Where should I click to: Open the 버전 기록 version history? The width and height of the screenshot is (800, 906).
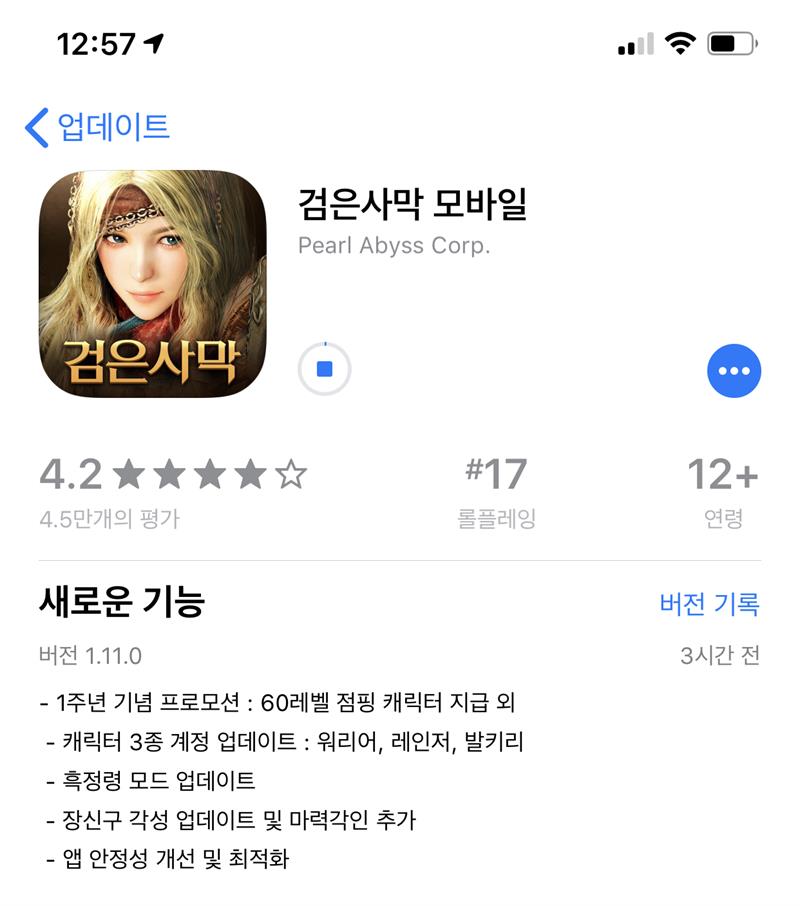[709, 604]
